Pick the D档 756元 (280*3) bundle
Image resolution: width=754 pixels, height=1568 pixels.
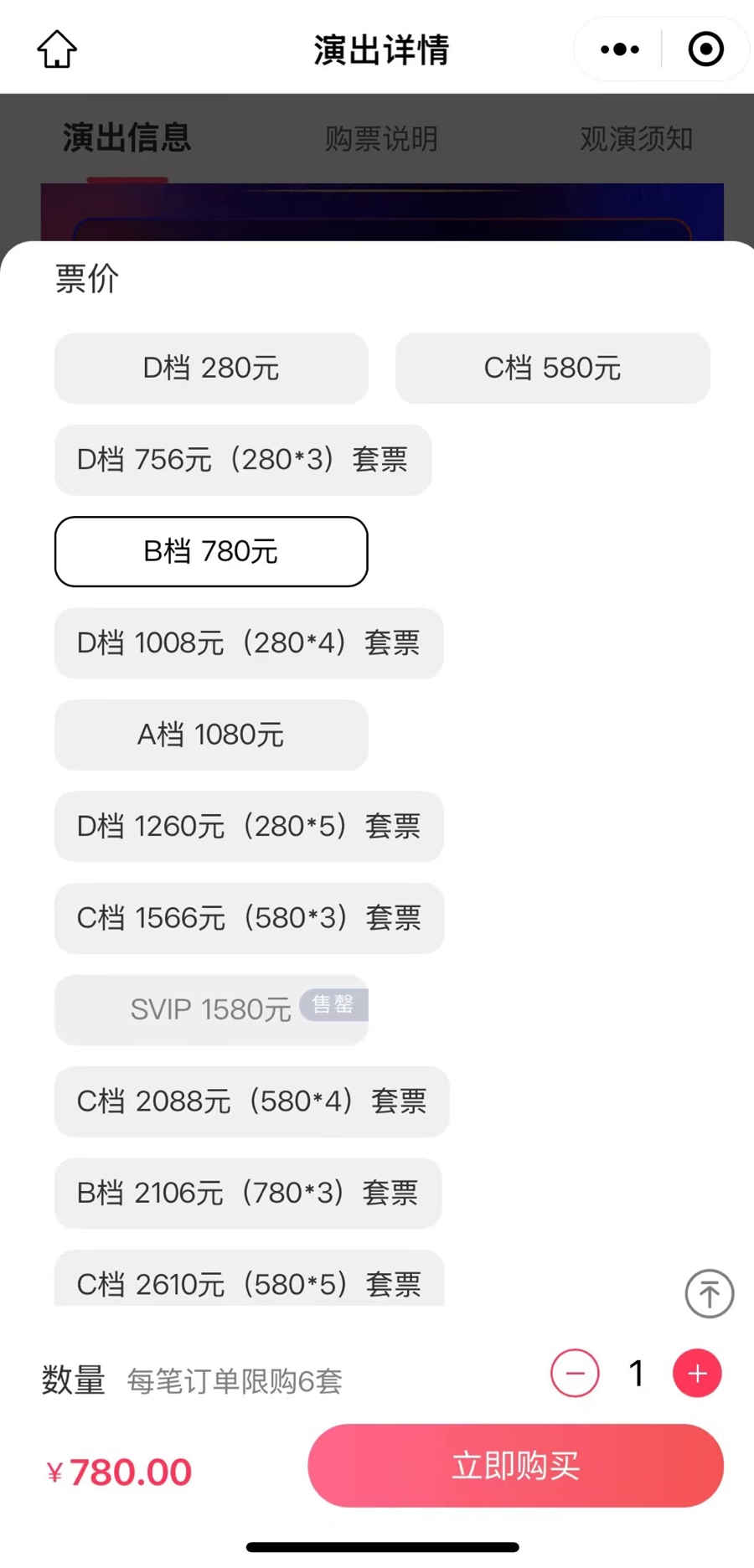(243, 460)
